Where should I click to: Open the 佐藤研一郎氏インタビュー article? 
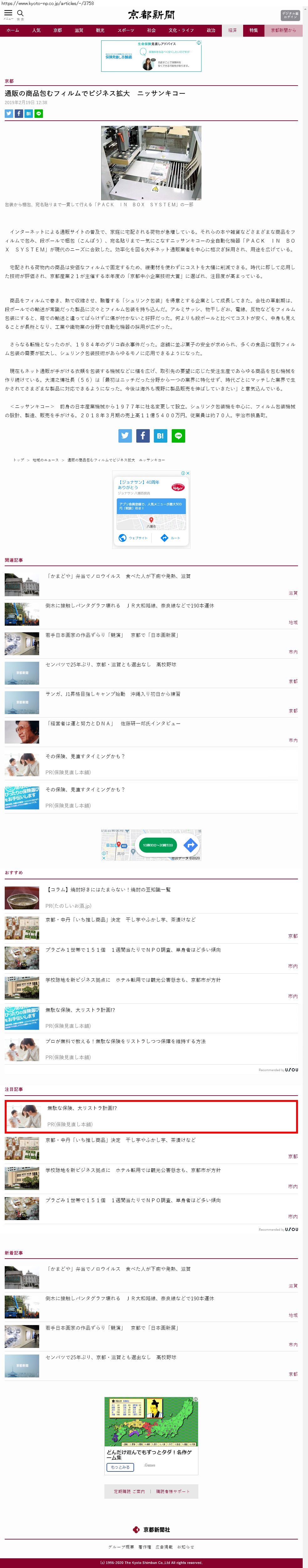[x=112, y=723]
